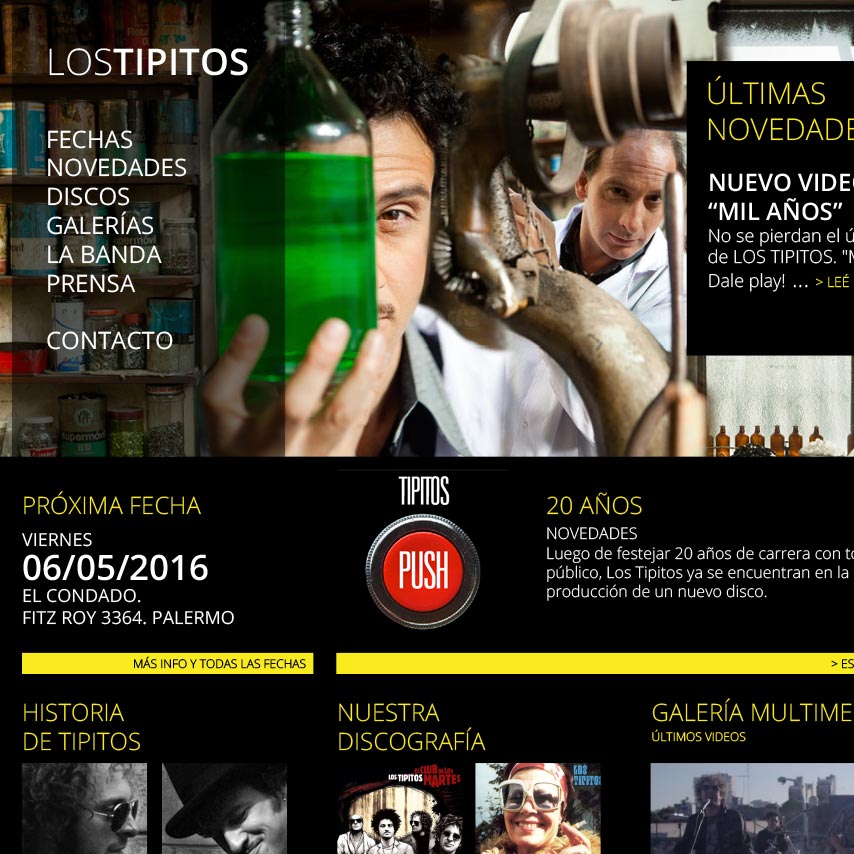Image resolution: width=854 pixels, height=854 pixels.
Task: Open the Martes album cover
Action: [399, 808]
